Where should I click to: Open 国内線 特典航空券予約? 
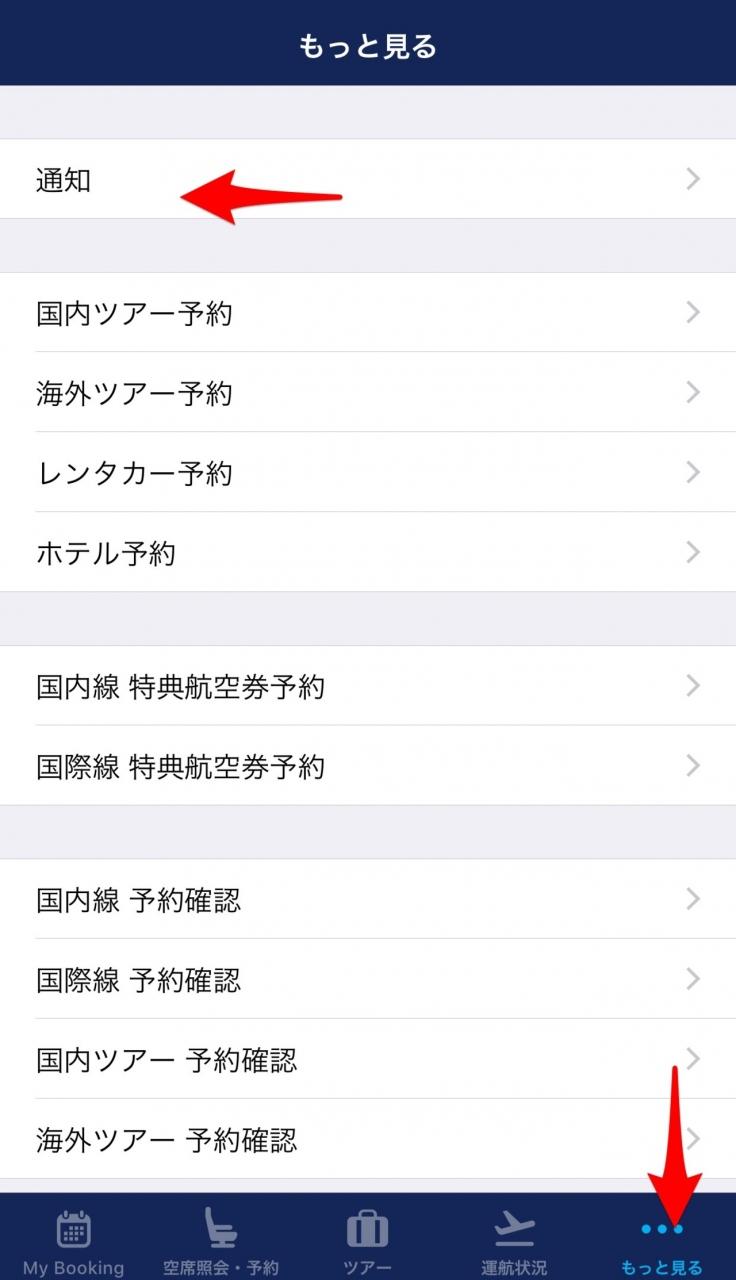click(x=368, y=686)
